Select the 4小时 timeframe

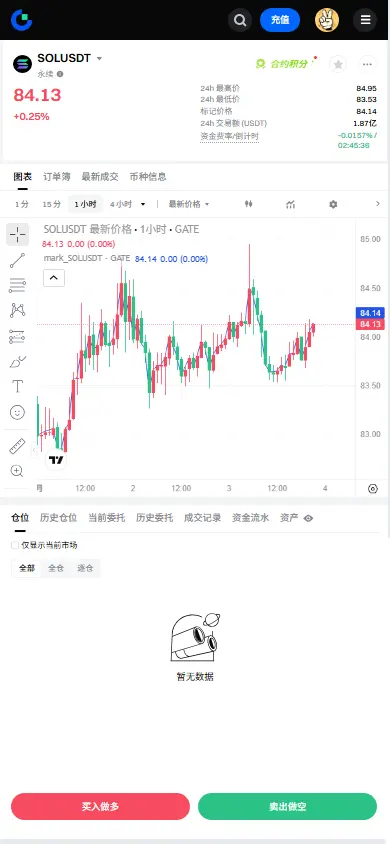[120, 205]
